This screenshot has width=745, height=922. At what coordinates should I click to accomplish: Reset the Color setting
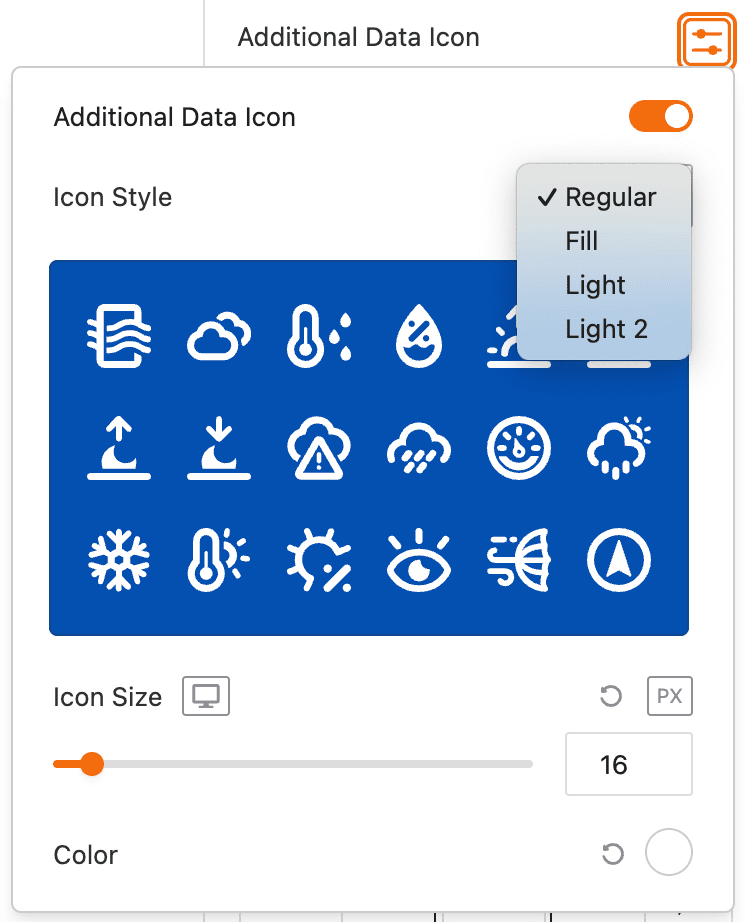[611, 854]
